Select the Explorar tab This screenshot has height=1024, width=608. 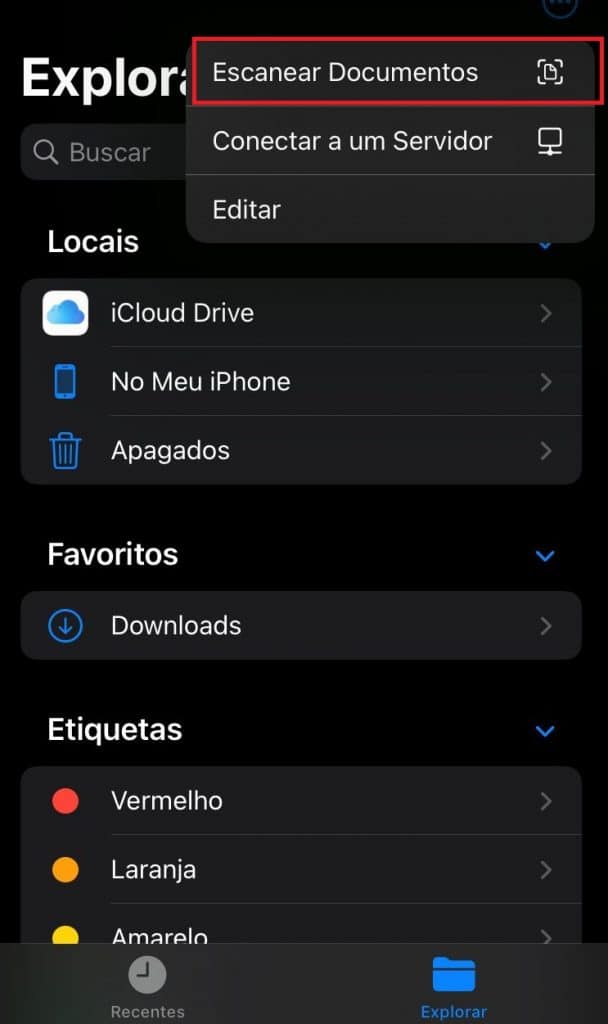click(454, 987)
